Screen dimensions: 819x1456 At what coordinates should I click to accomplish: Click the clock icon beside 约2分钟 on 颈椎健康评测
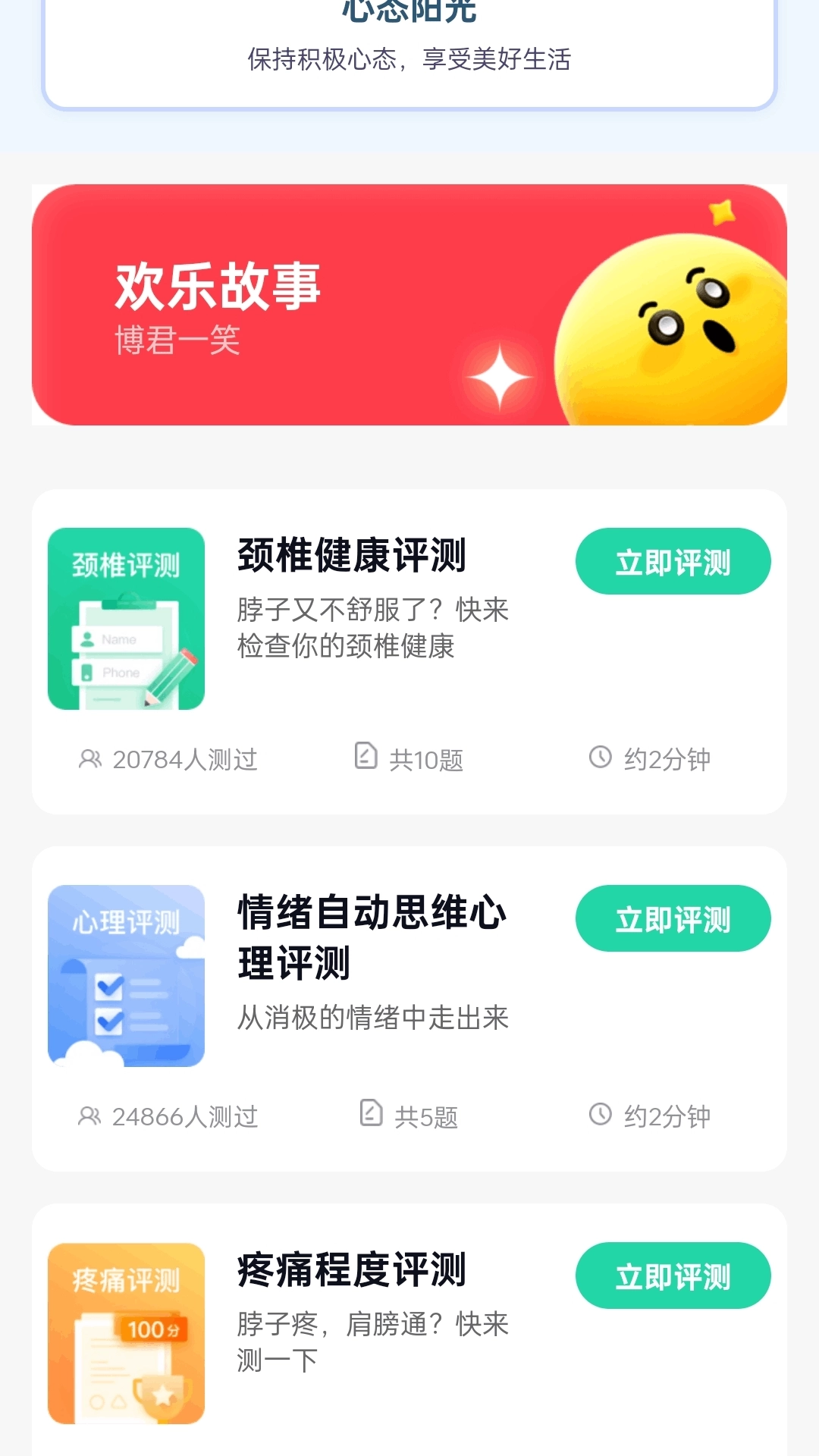[600, 758]
